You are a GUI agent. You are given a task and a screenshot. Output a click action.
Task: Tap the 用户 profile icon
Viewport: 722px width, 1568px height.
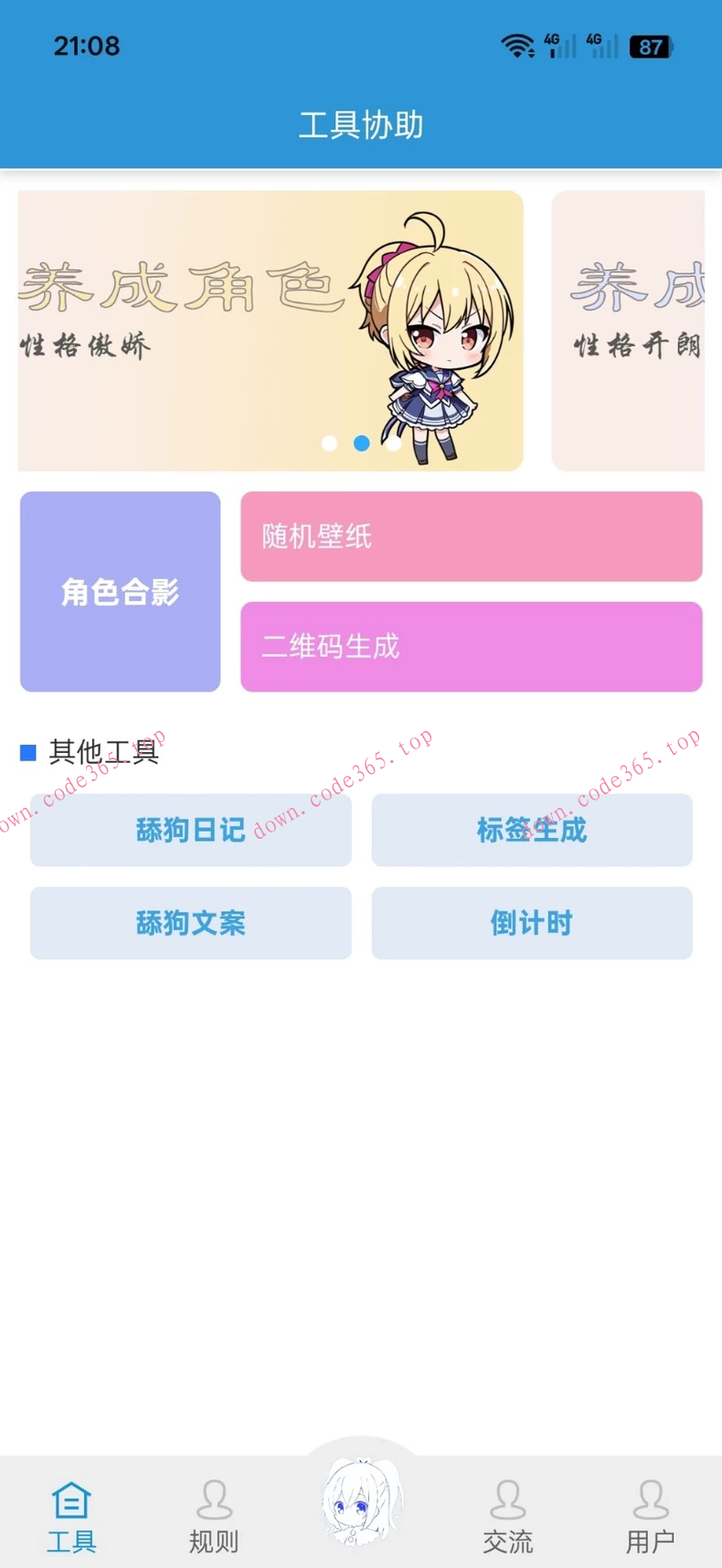pos(650,1499)
